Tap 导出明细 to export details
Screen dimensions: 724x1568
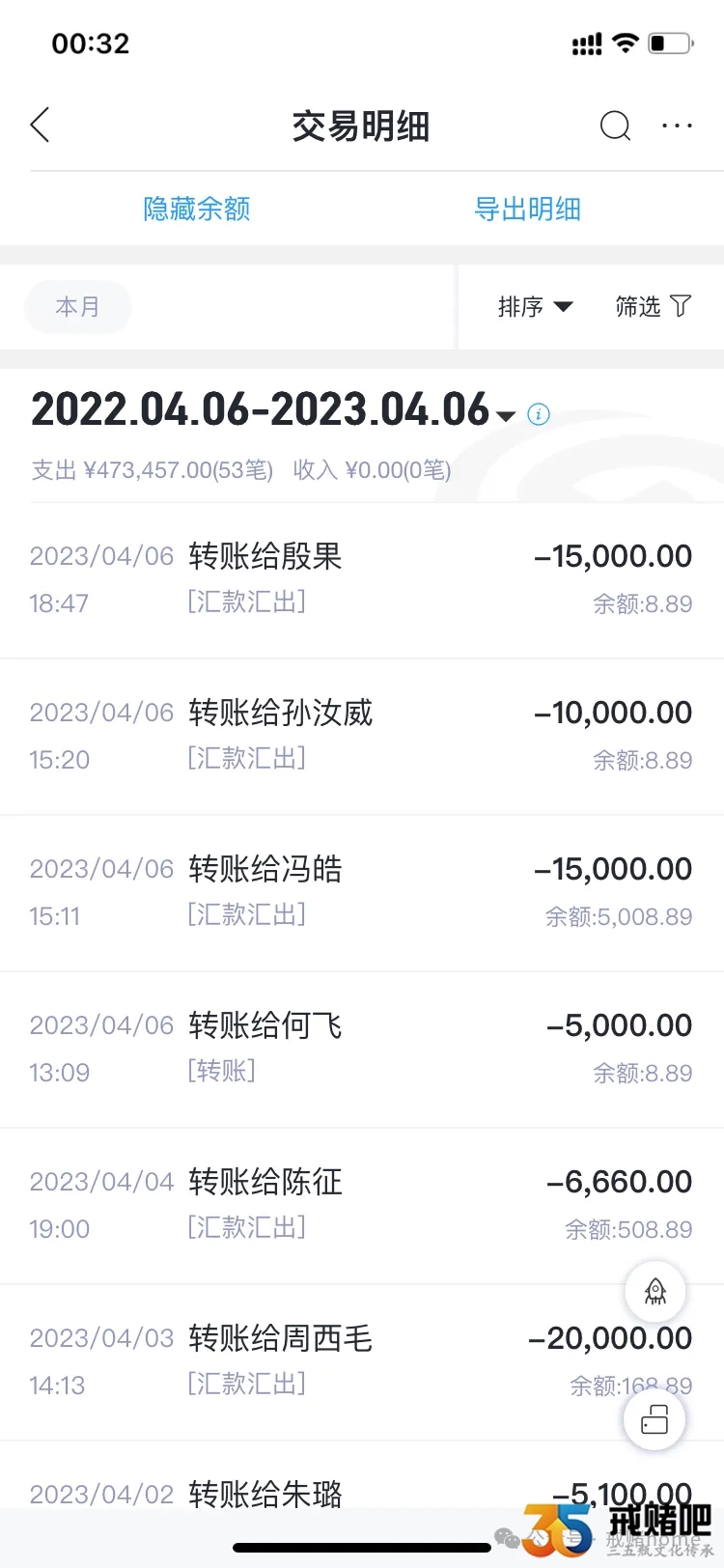[x=527, y=209]
